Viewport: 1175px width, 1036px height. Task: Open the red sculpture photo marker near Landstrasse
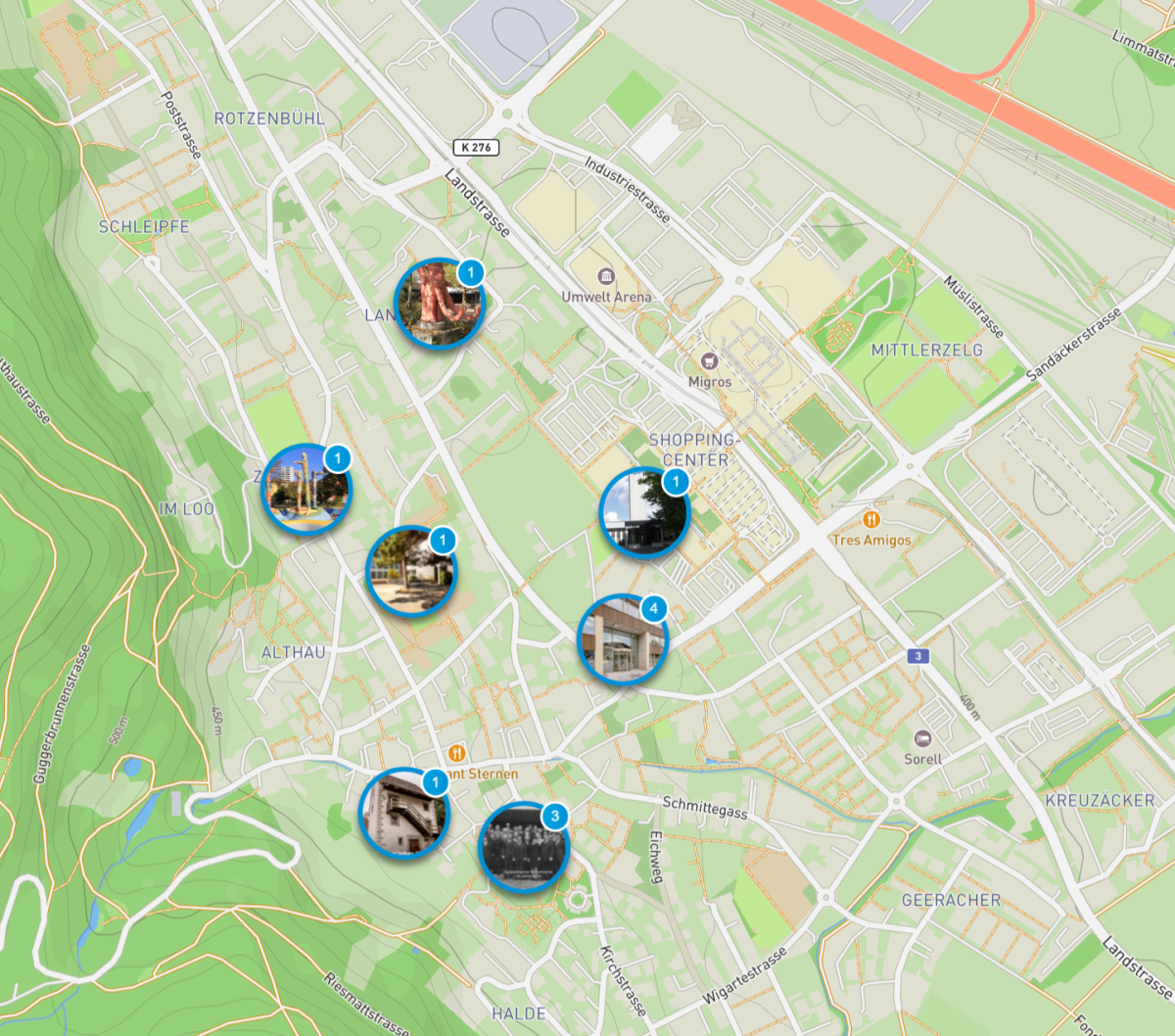click(x=440, y=304)
